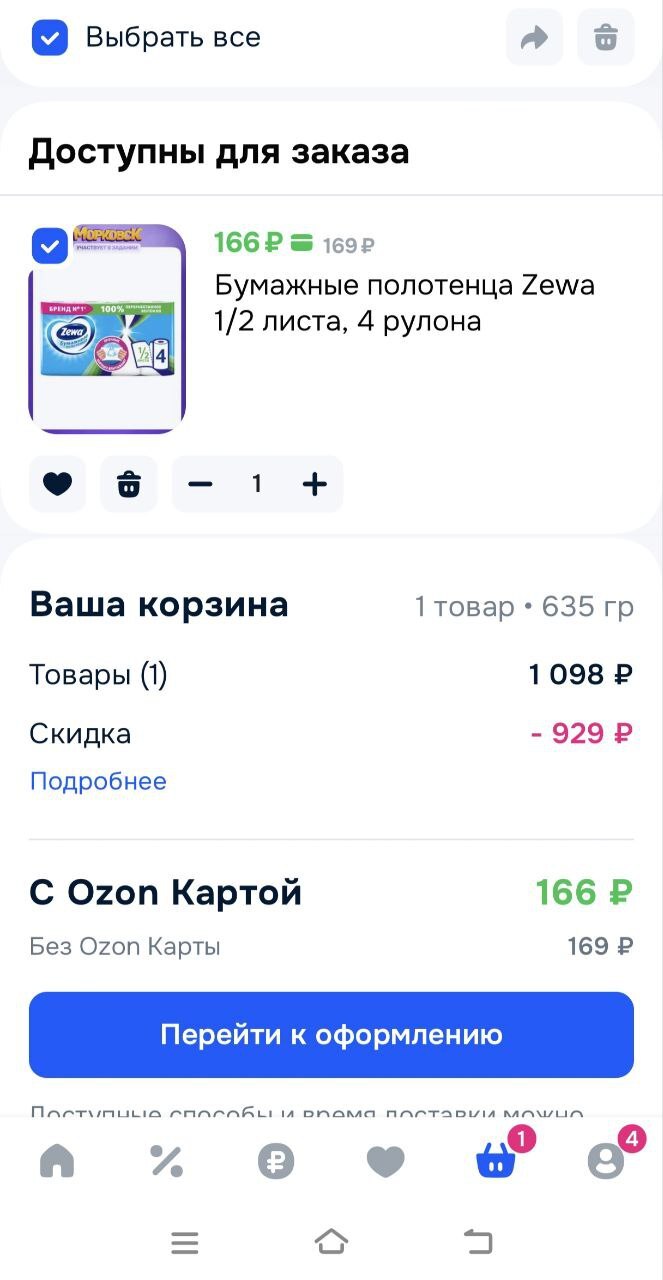Screen dimensions: 663x1280
Task: Open the "Подробнее" discount details link
Action: pyautogui.click(x=98, y=781)
